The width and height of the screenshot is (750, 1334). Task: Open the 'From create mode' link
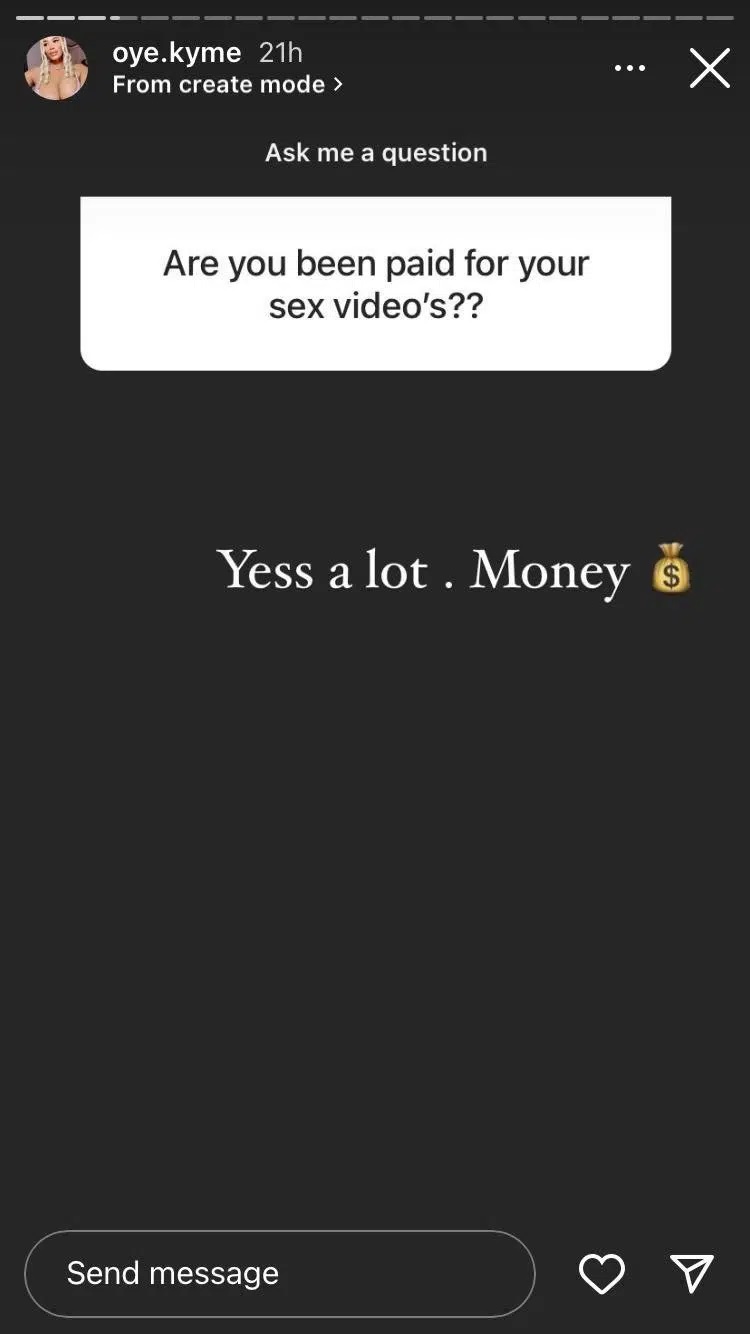pyautogui.click(x=227, y=85)
